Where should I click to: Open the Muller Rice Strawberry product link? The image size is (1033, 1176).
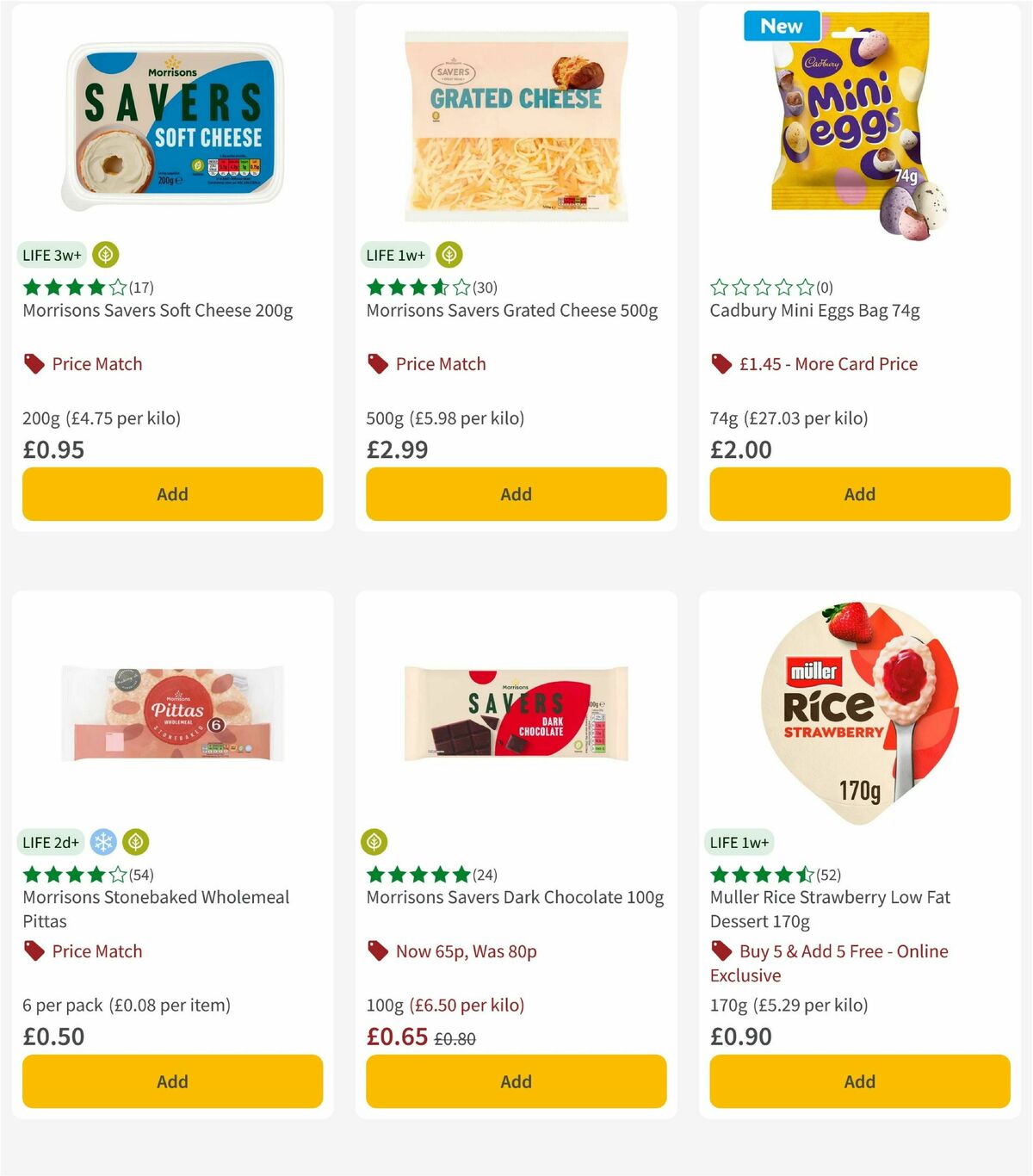(x=829, y=908)
